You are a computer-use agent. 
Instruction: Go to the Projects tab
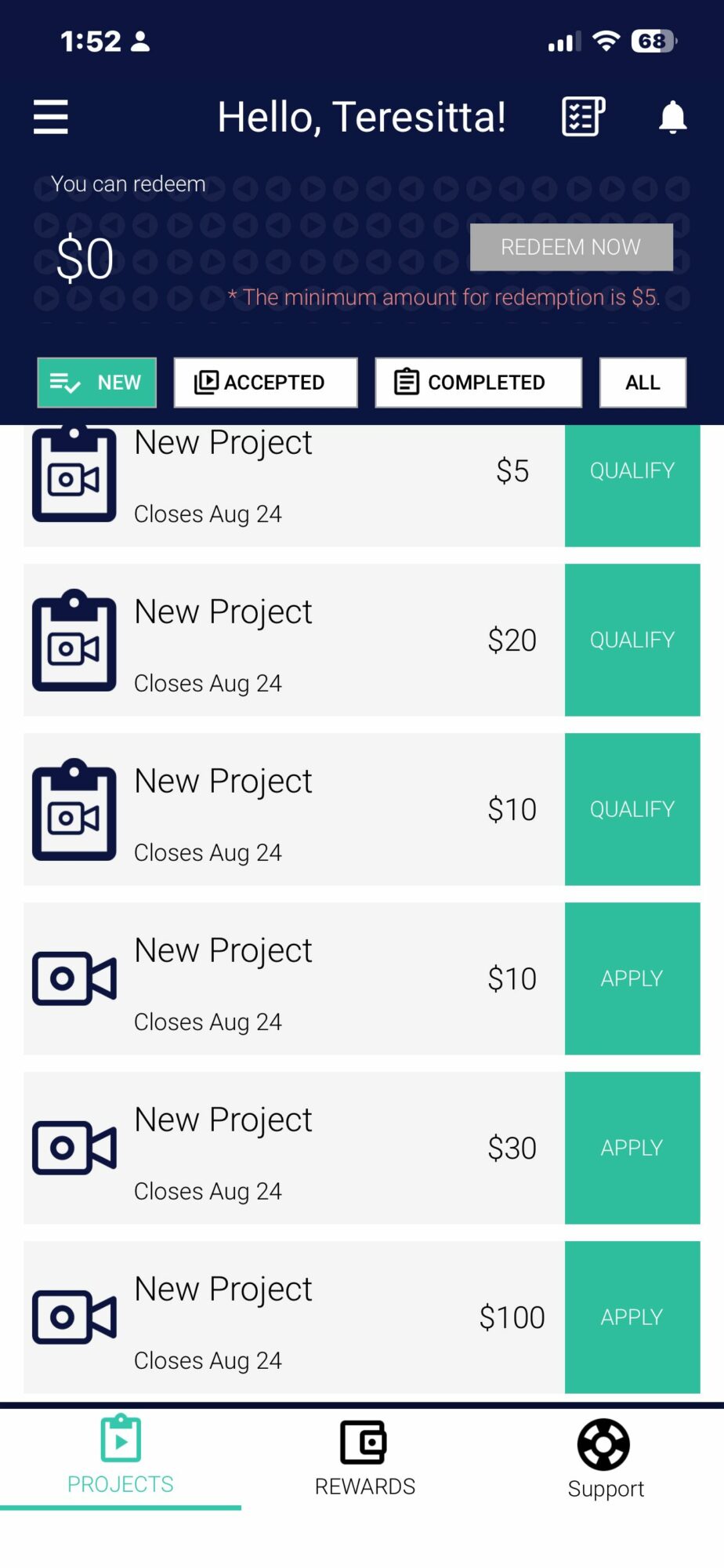[121, 1458]
